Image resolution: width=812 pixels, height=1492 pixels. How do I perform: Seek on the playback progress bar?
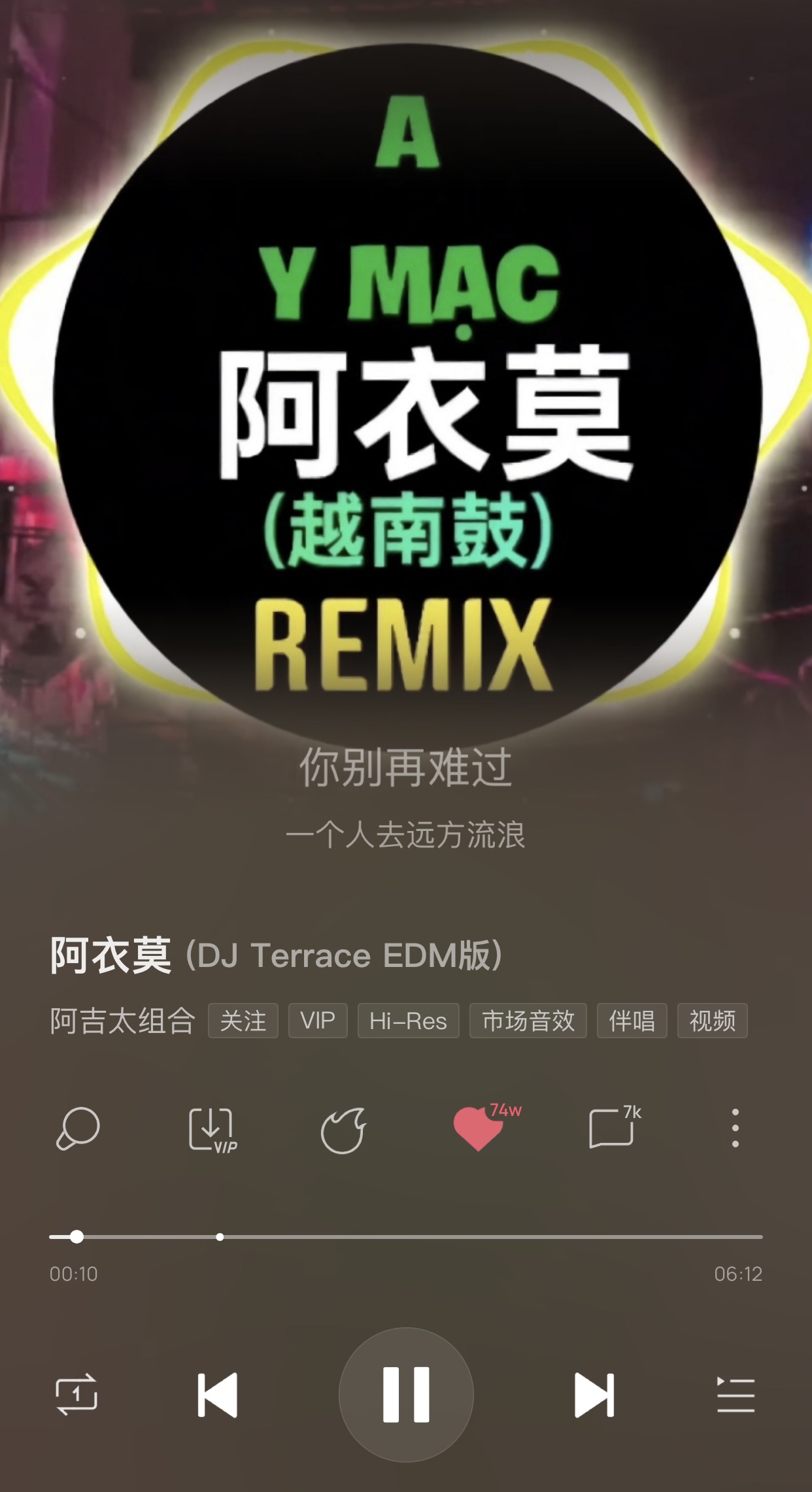click(x=405, y=1237)
